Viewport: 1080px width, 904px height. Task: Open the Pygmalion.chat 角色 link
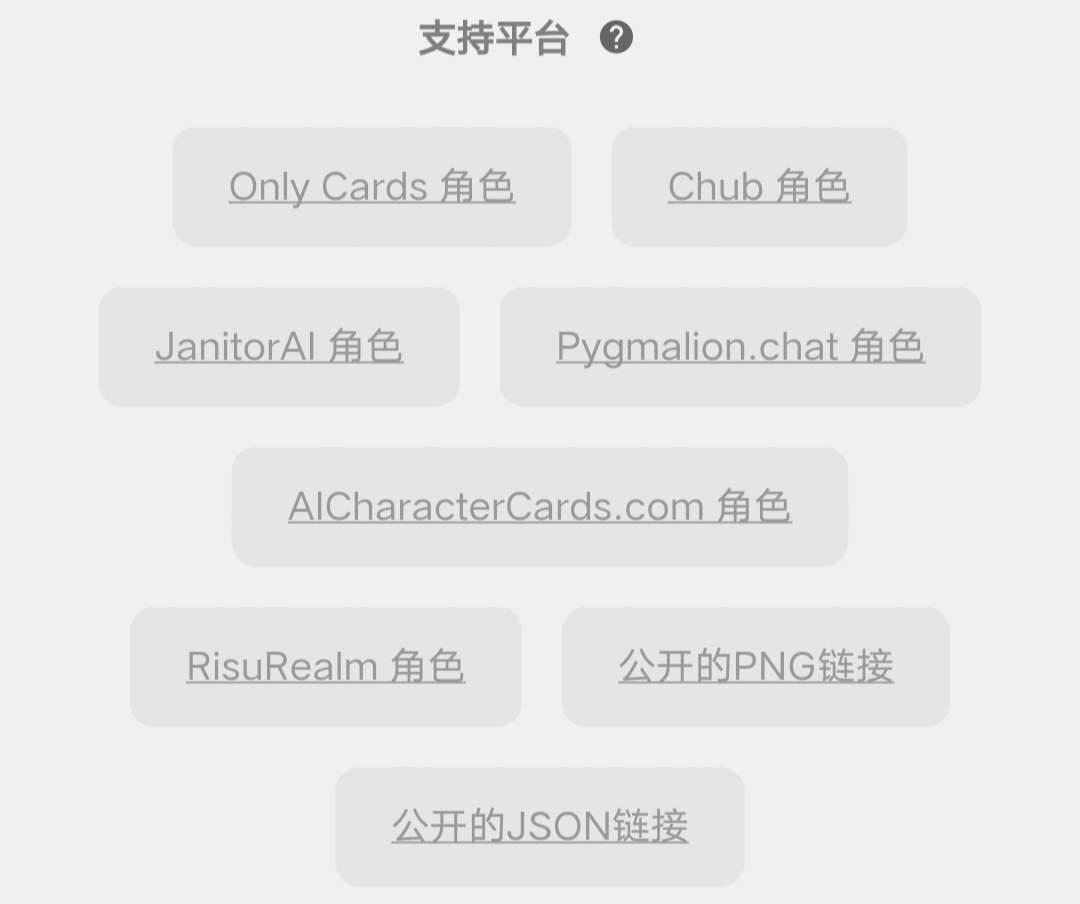point(740,347)
